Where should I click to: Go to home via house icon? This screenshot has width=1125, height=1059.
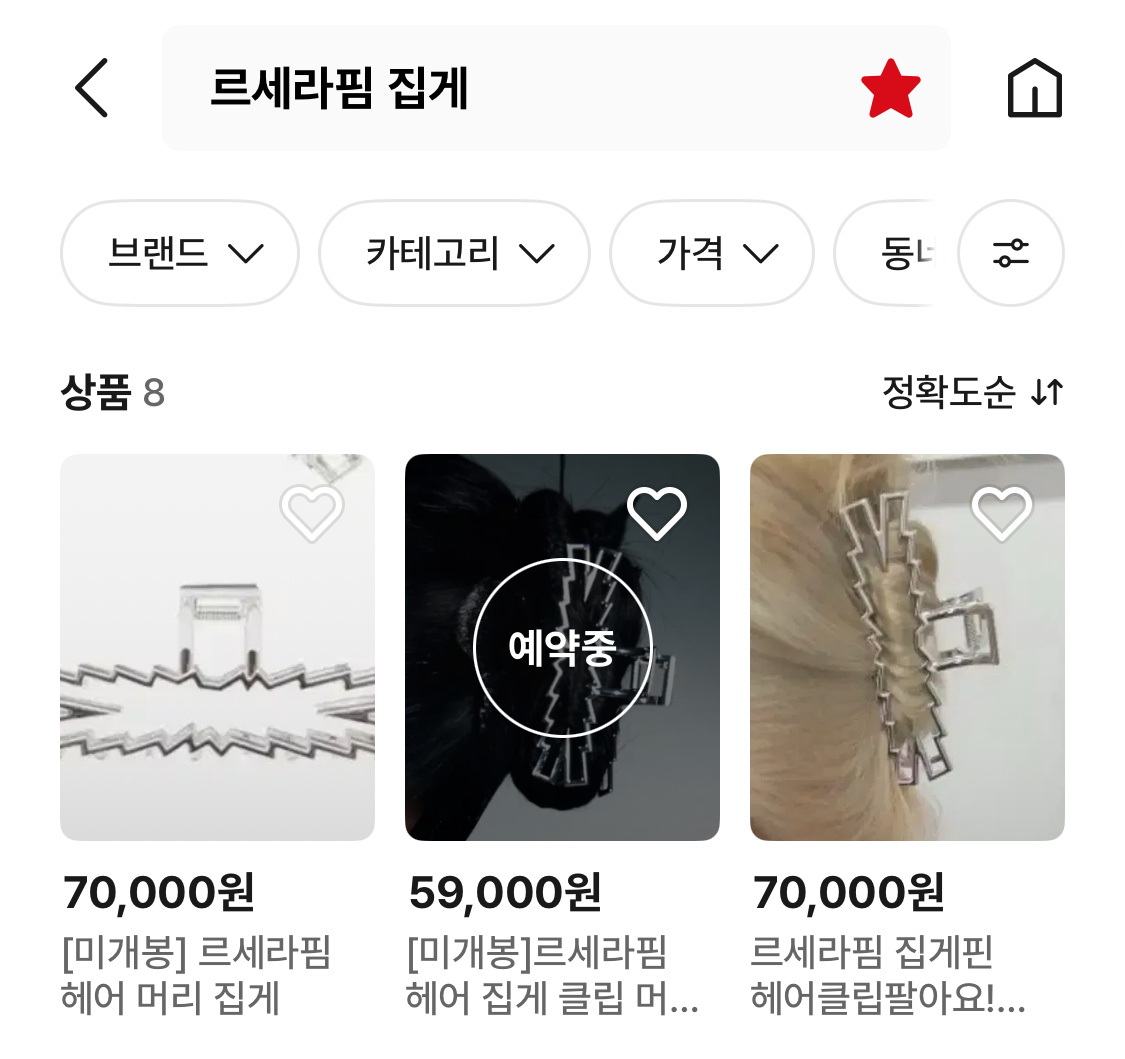point(1034,89)
